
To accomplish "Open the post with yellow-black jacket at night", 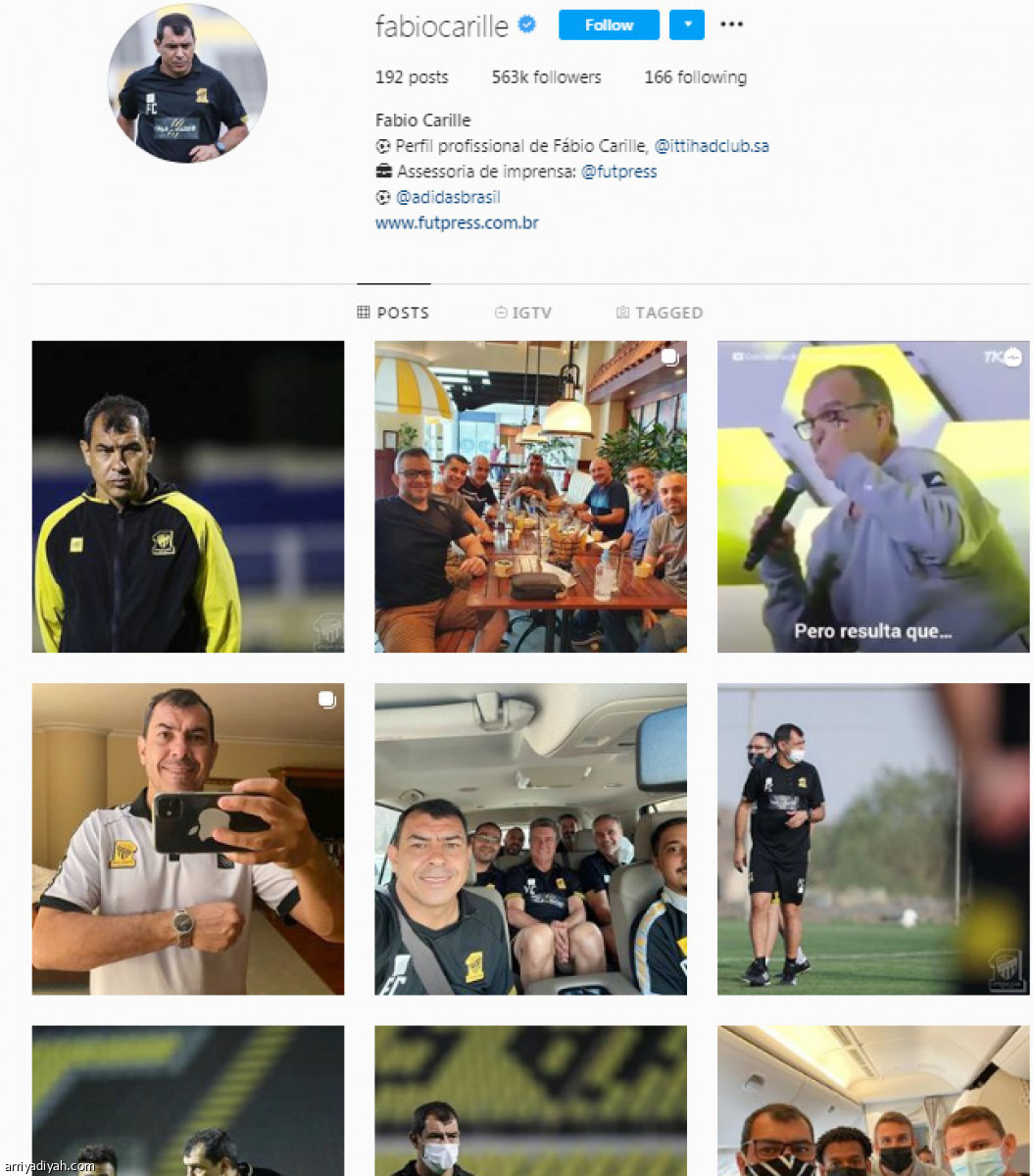I will [x=187, y=497].
